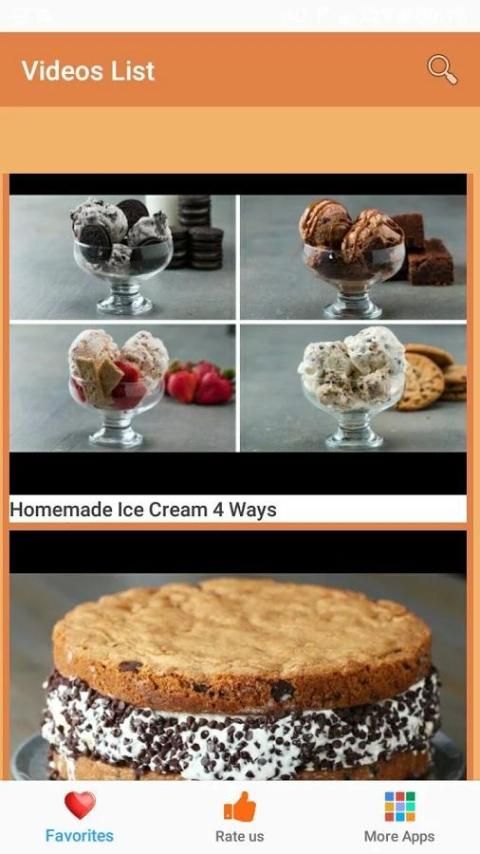
Task: Tap Rate us thumbs-up button
Action: click(240, 816)
